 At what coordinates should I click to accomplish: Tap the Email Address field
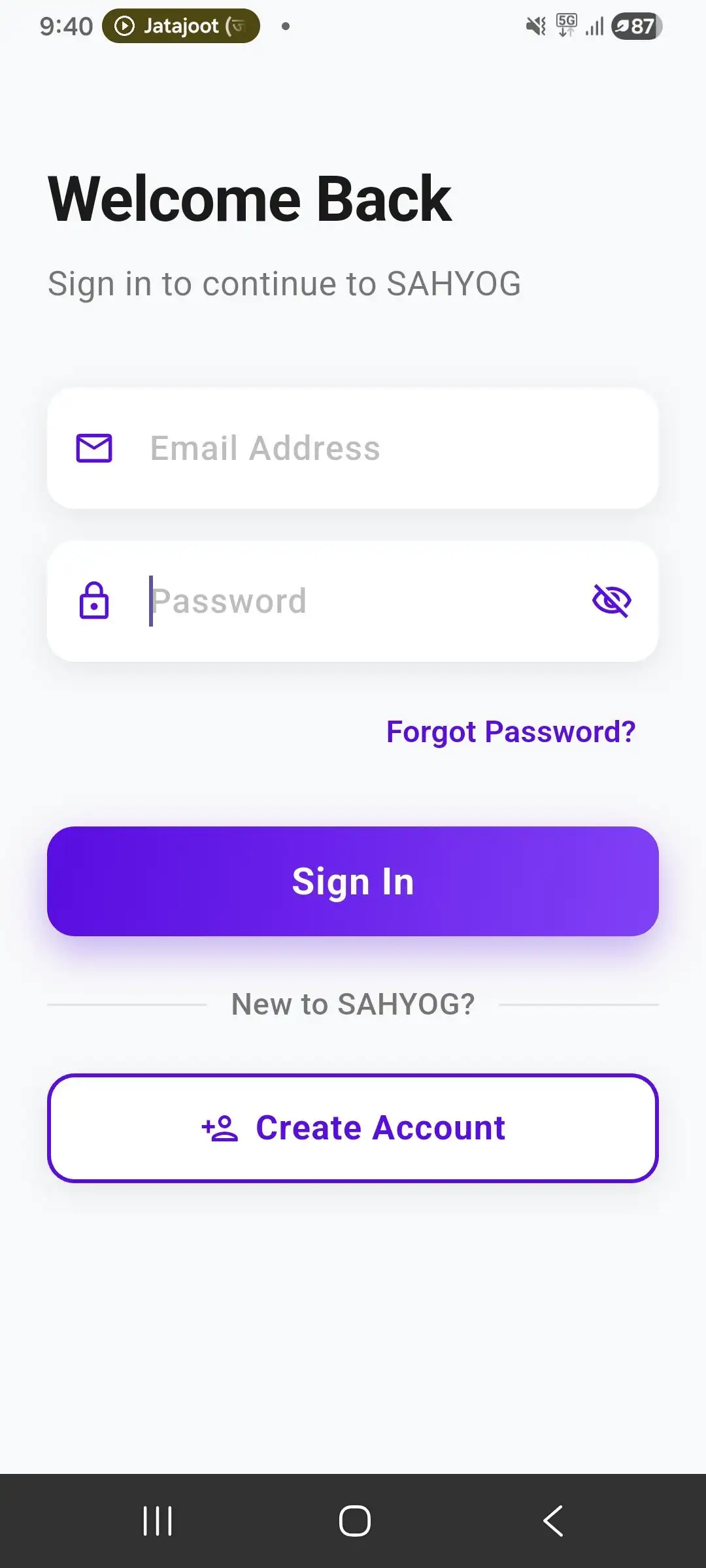click(353, 448)
